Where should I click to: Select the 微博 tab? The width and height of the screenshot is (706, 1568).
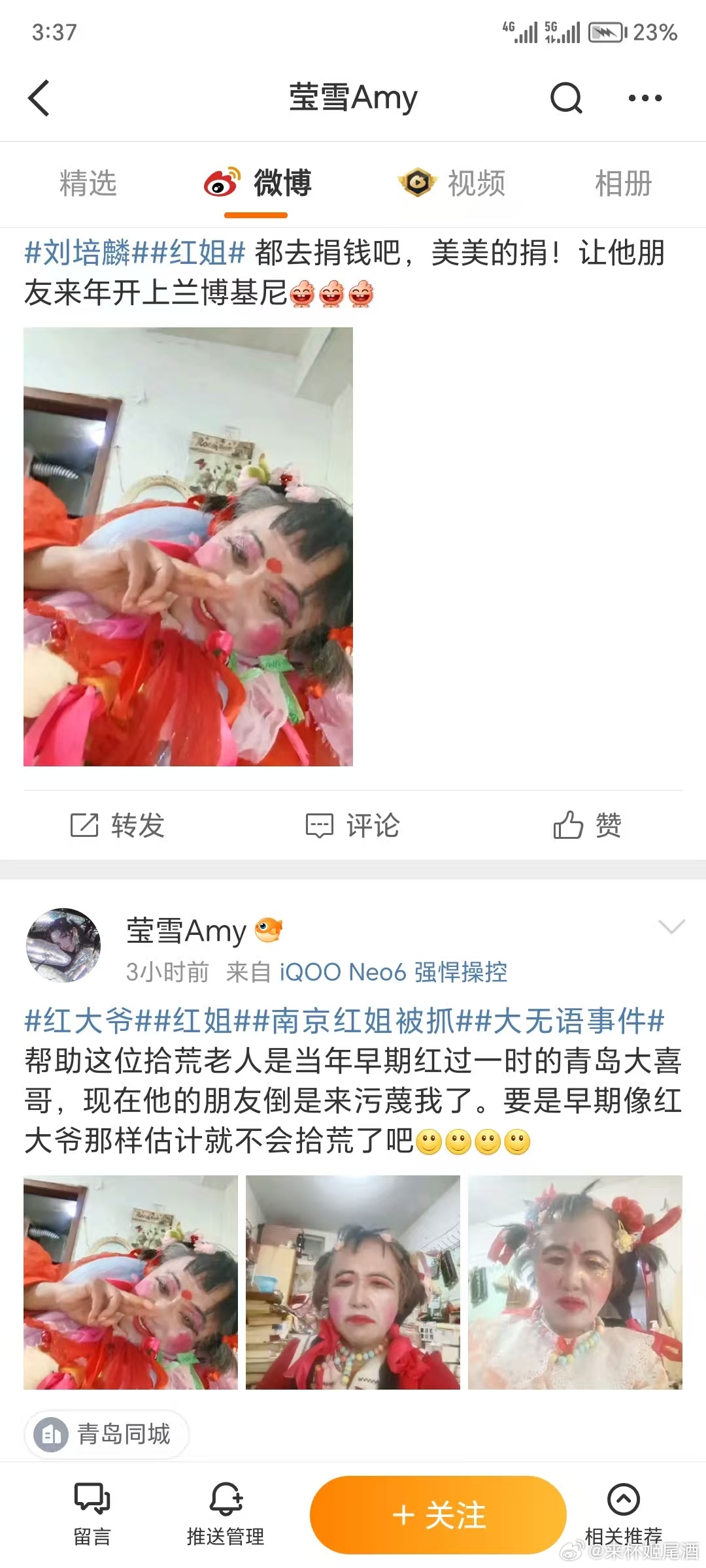[x=257, y=184]
